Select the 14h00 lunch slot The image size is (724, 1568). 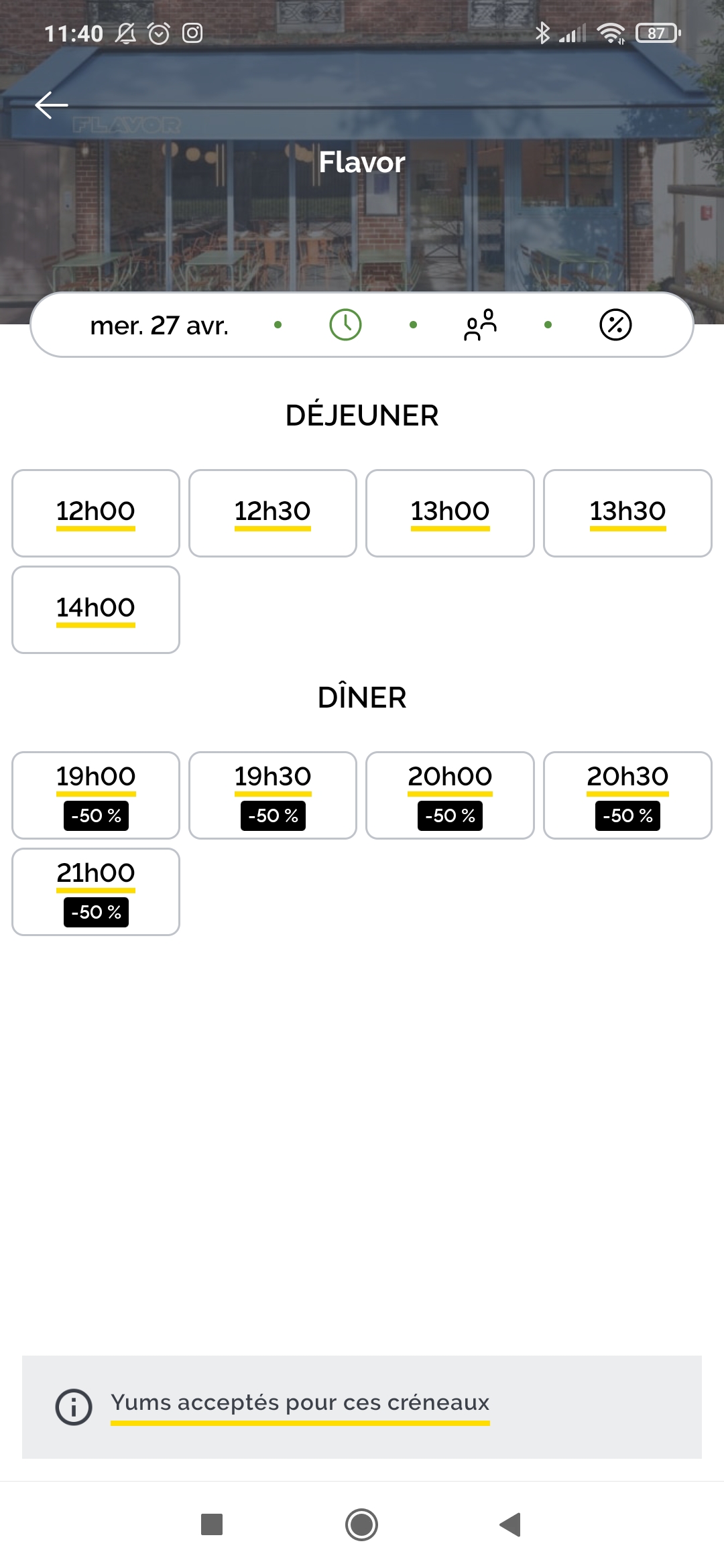pos(96,610)
